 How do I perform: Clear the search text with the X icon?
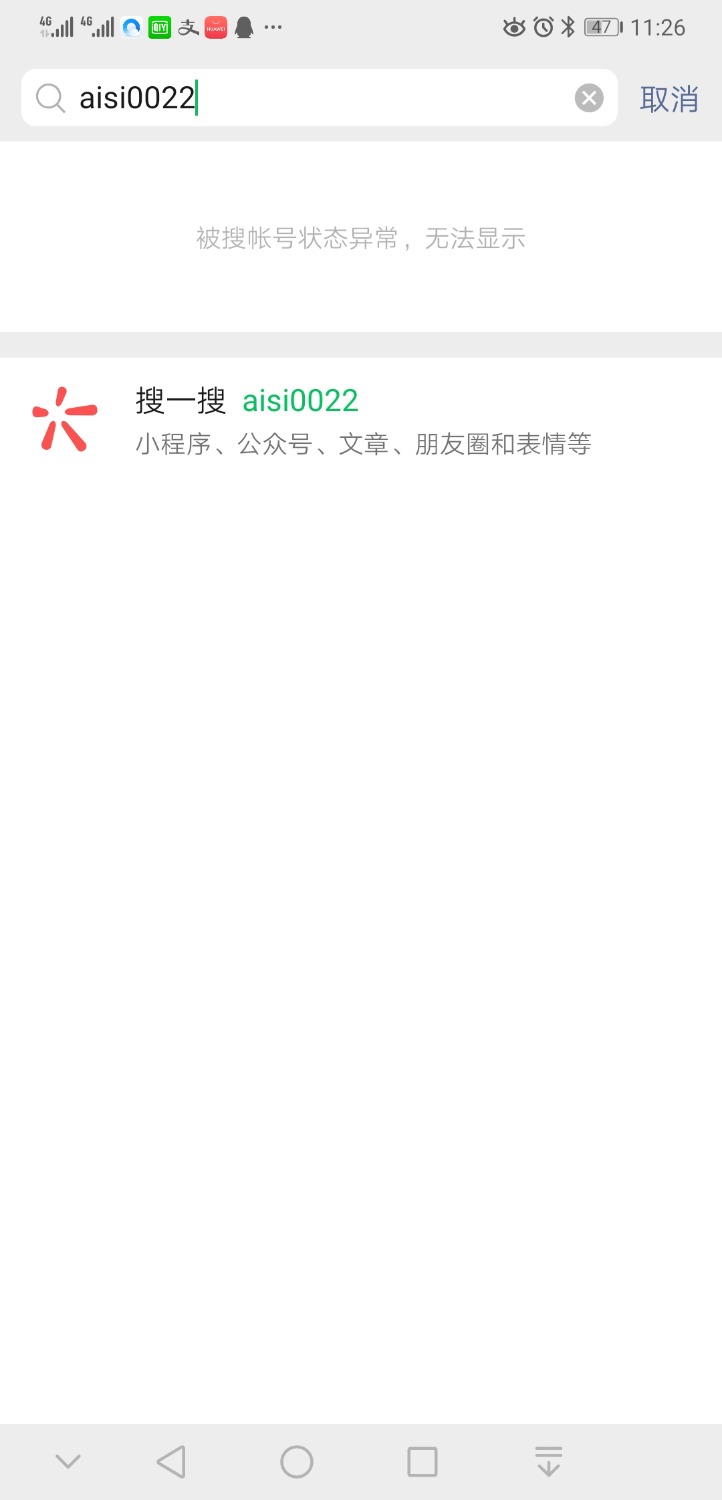(x=589, y=97)
